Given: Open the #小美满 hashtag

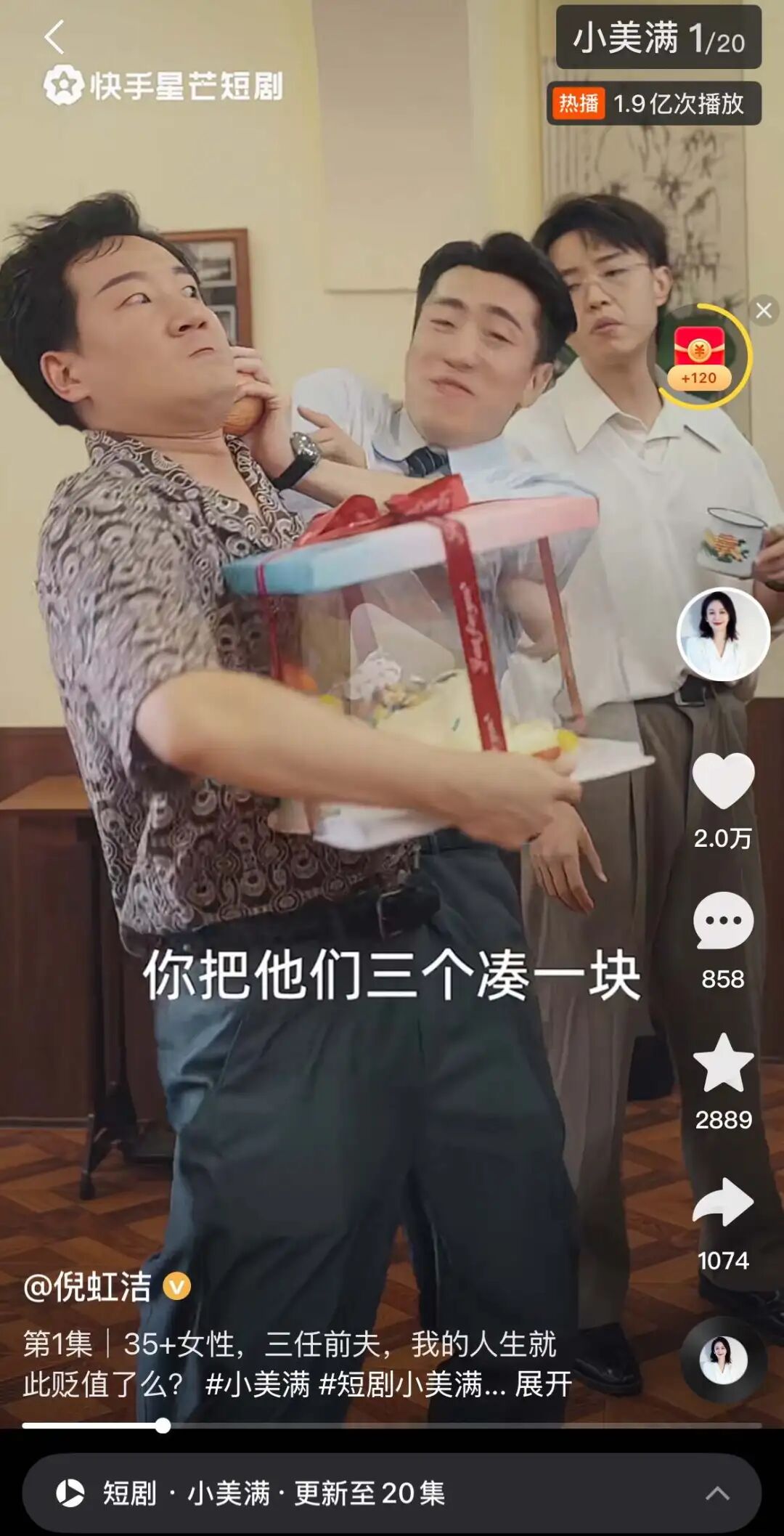Looking at the screenshot, I should pyautogui.click(x=258, y=1384).
